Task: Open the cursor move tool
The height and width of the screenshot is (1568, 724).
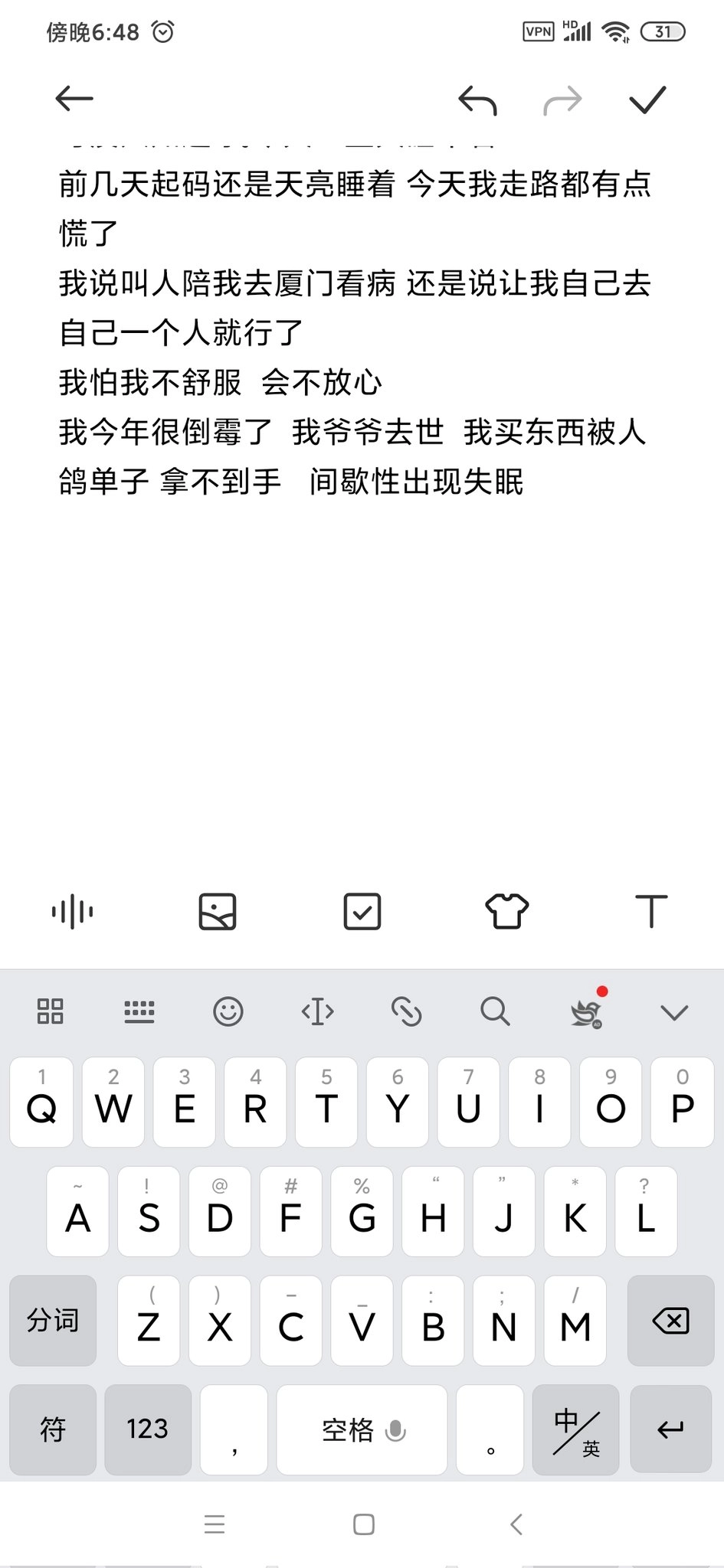Action: click(x=317, y=1011)
